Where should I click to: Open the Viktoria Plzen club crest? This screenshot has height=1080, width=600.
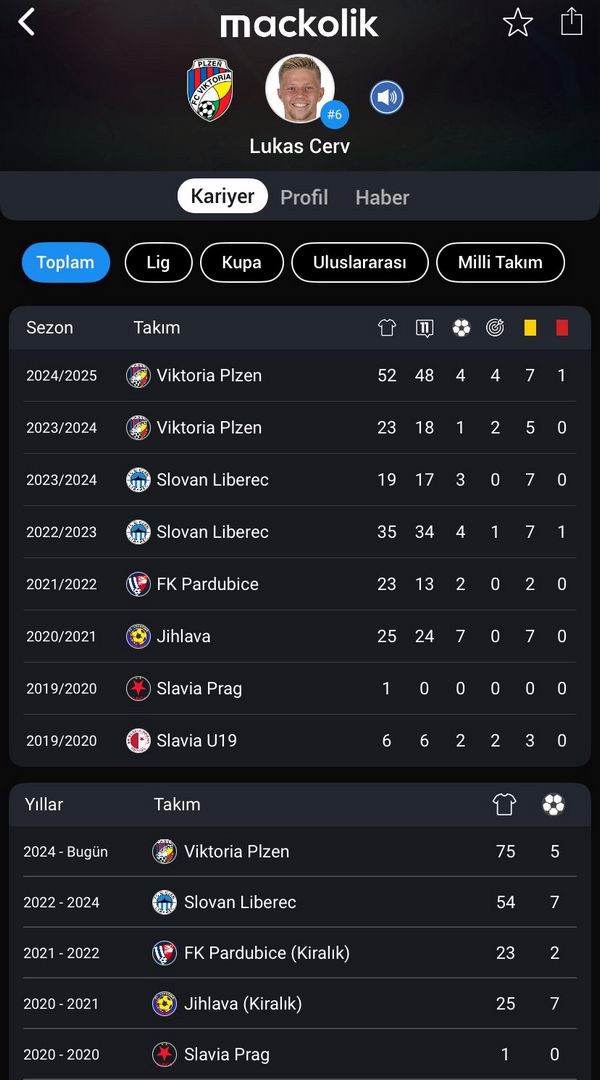pyautogui.click(x=210, y=89)
